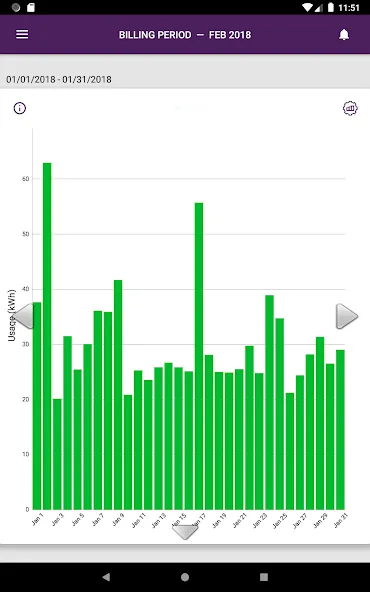The height and width of the screenshot is (592, 370).
Task: Open the hamburger navigation menu
Action: 22,34
